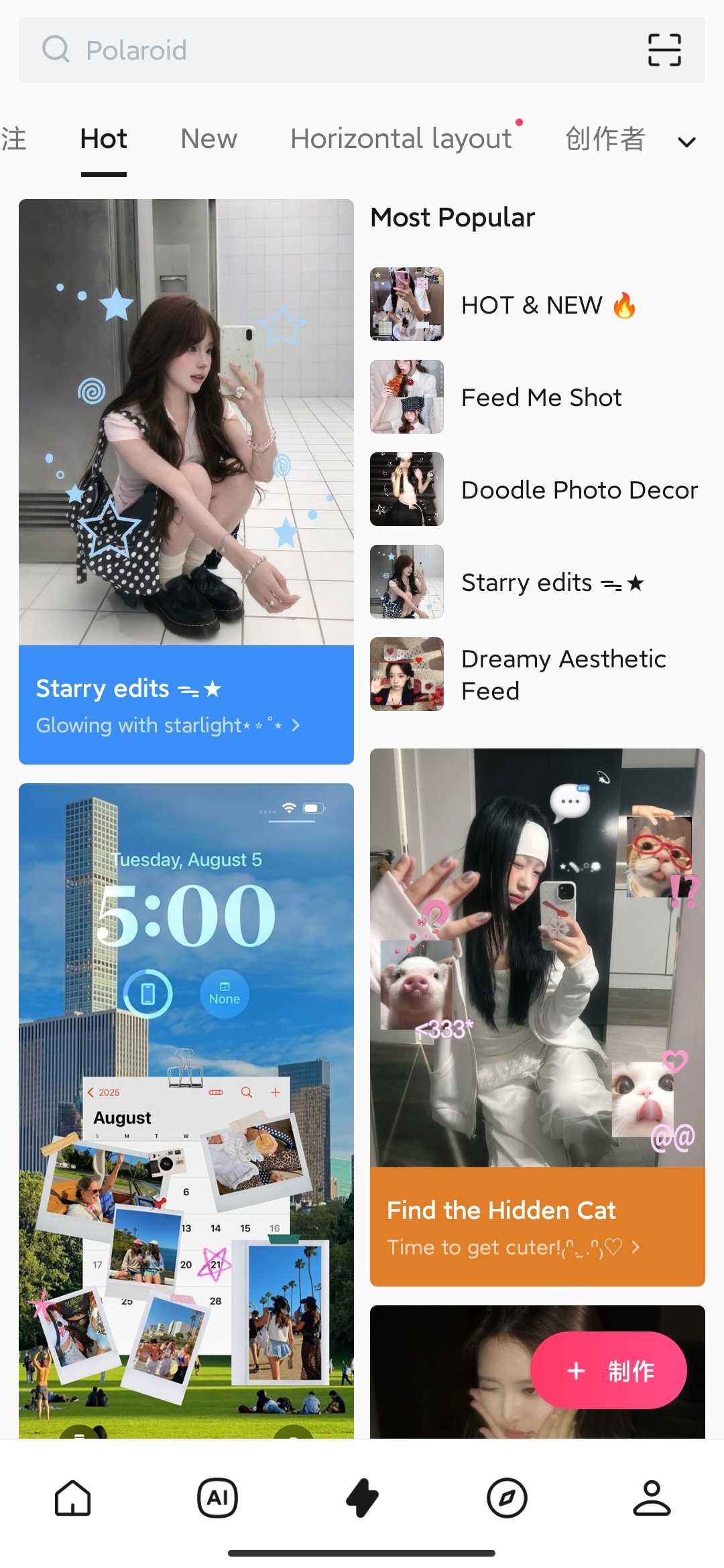The width and height of the screenshot is (724, 1568).
Task: Open the Feed Me Shot collection
Action: click(536, 397)
